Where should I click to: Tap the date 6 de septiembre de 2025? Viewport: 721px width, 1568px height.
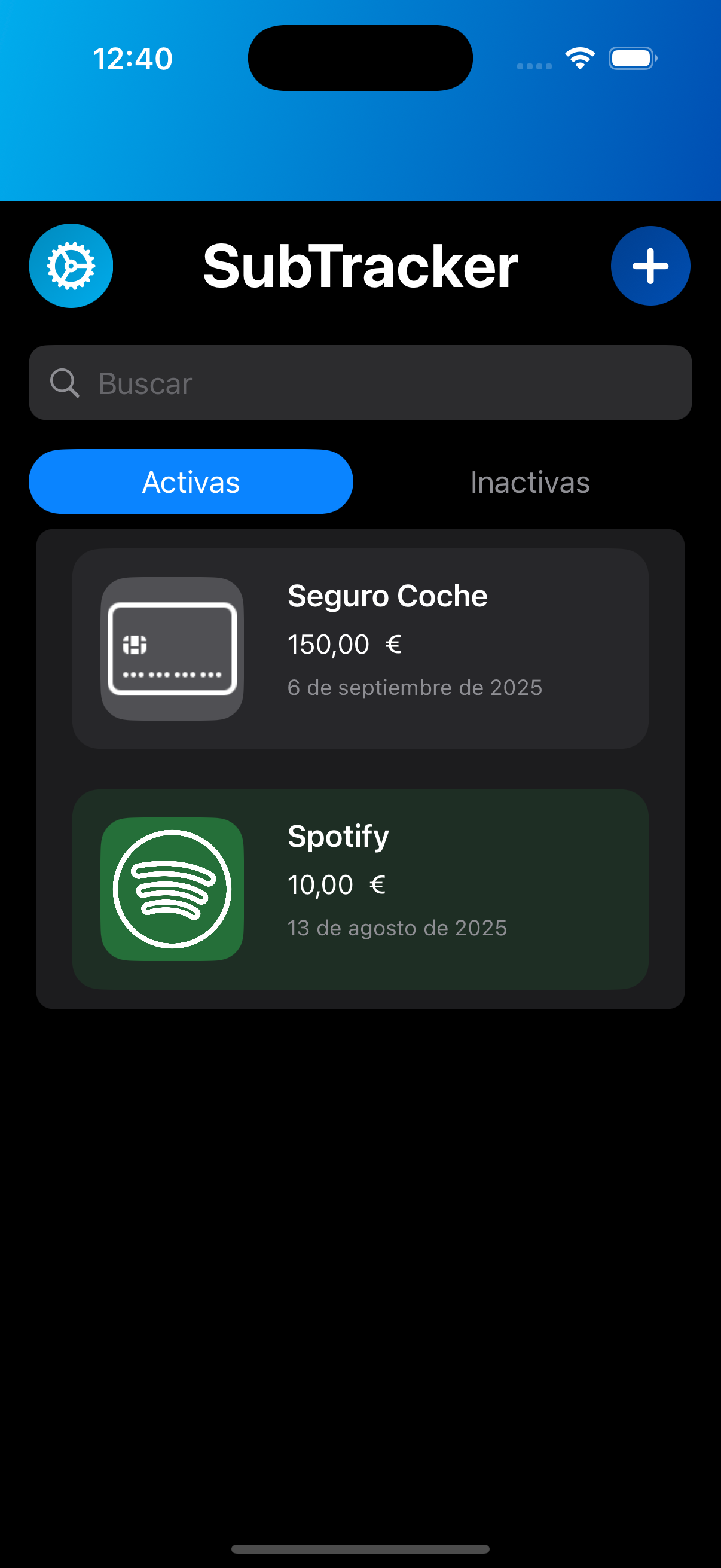pos(414,687)
